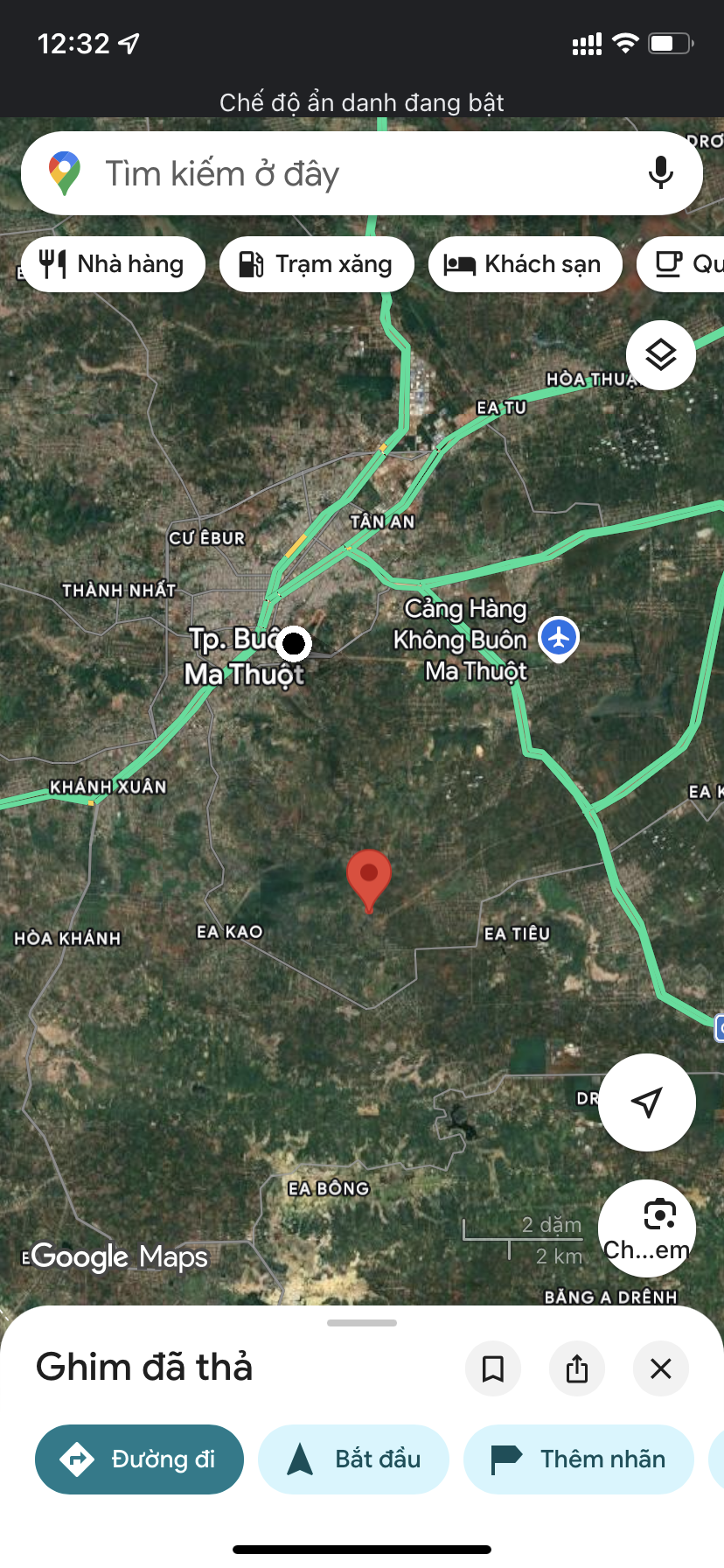This screenshot has width=724, height=1568.
Task: Close the "Ghim đã thả" panel
Action: 661,1368
